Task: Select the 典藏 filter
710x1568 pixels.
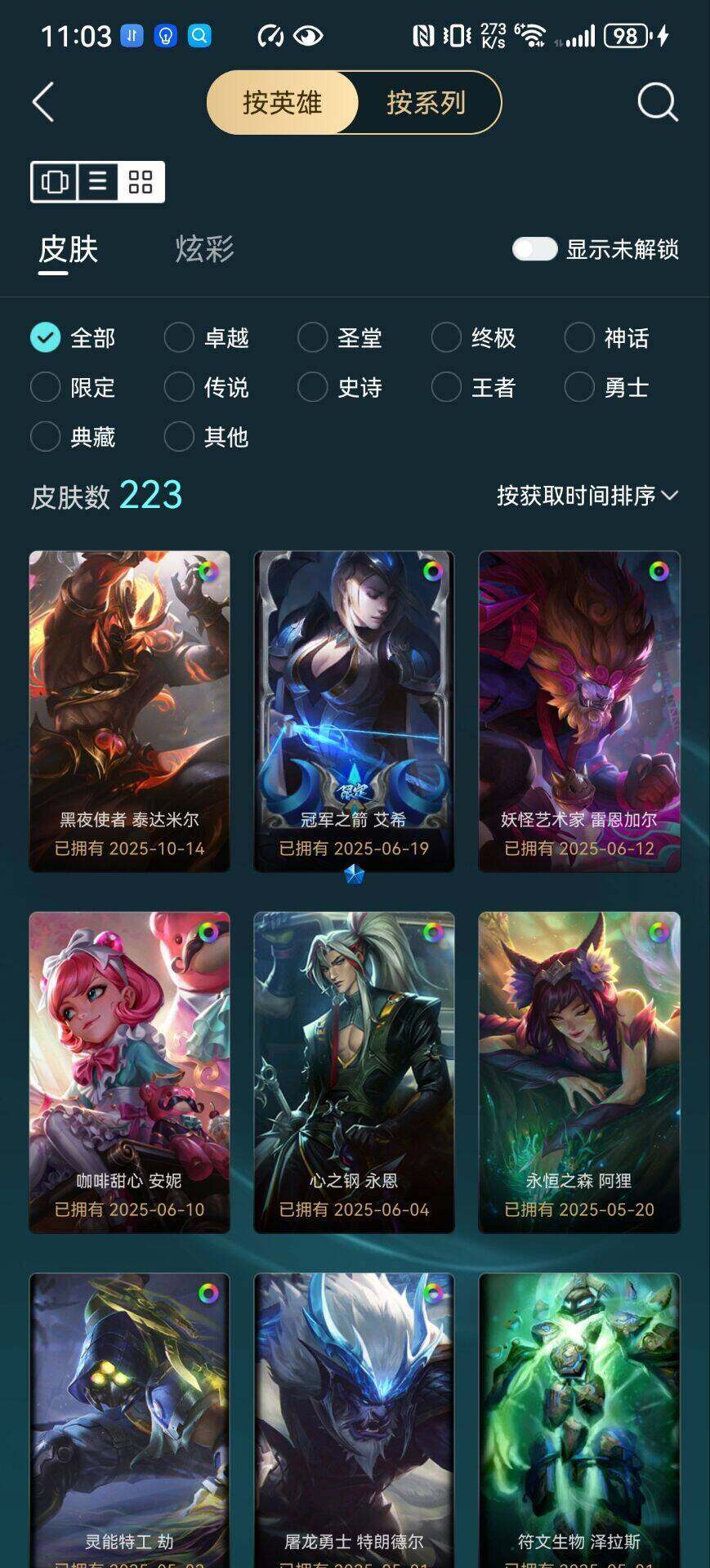Action: coord(46,437)
